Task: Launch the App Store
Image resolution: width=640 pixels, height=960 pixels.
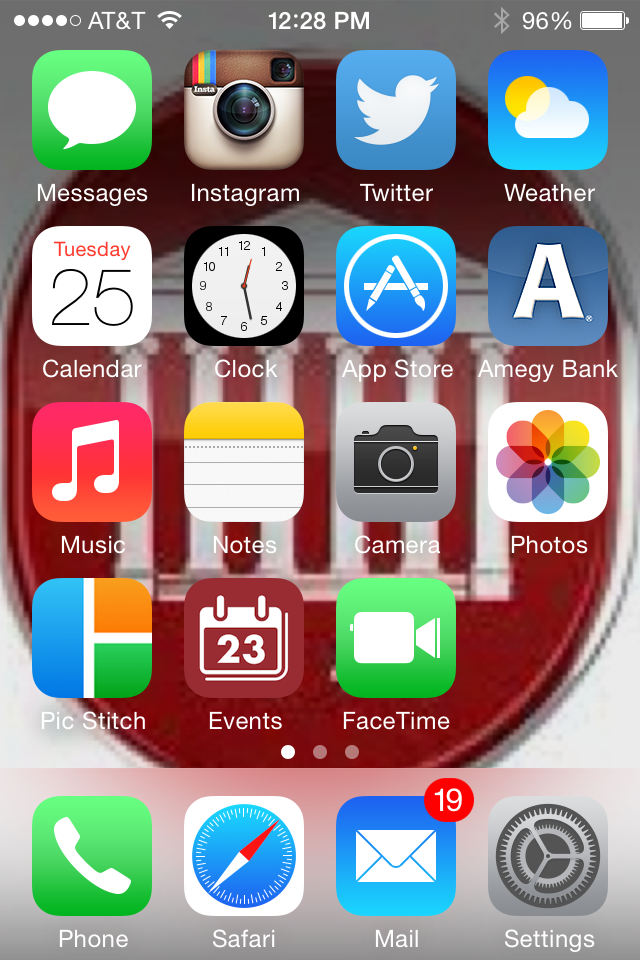Action: [396, 286]
